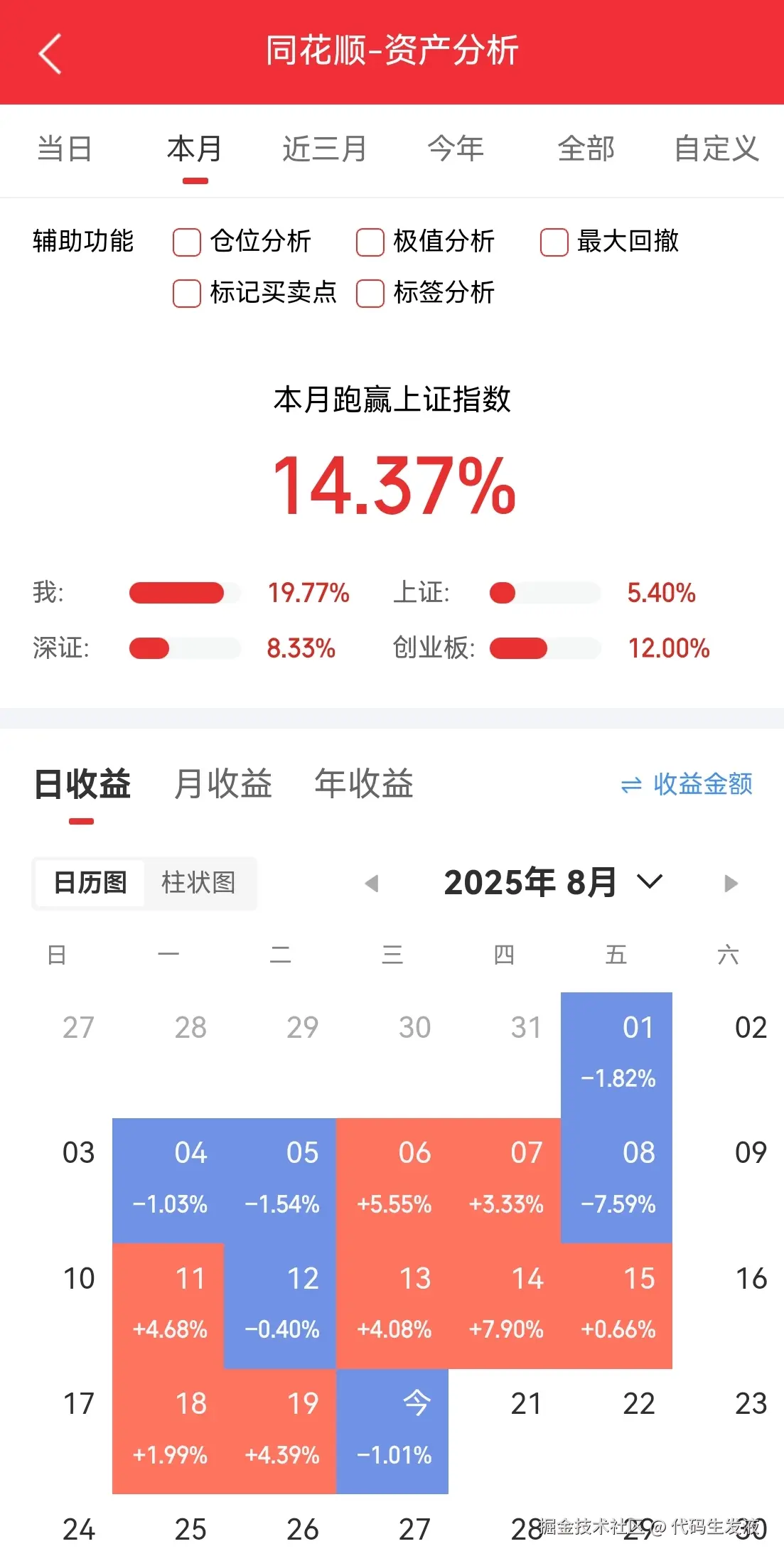The height and width of the screenshot is (1561, 784).
Task: Click the left arrow to view previous month
Action: coord(372,883)
